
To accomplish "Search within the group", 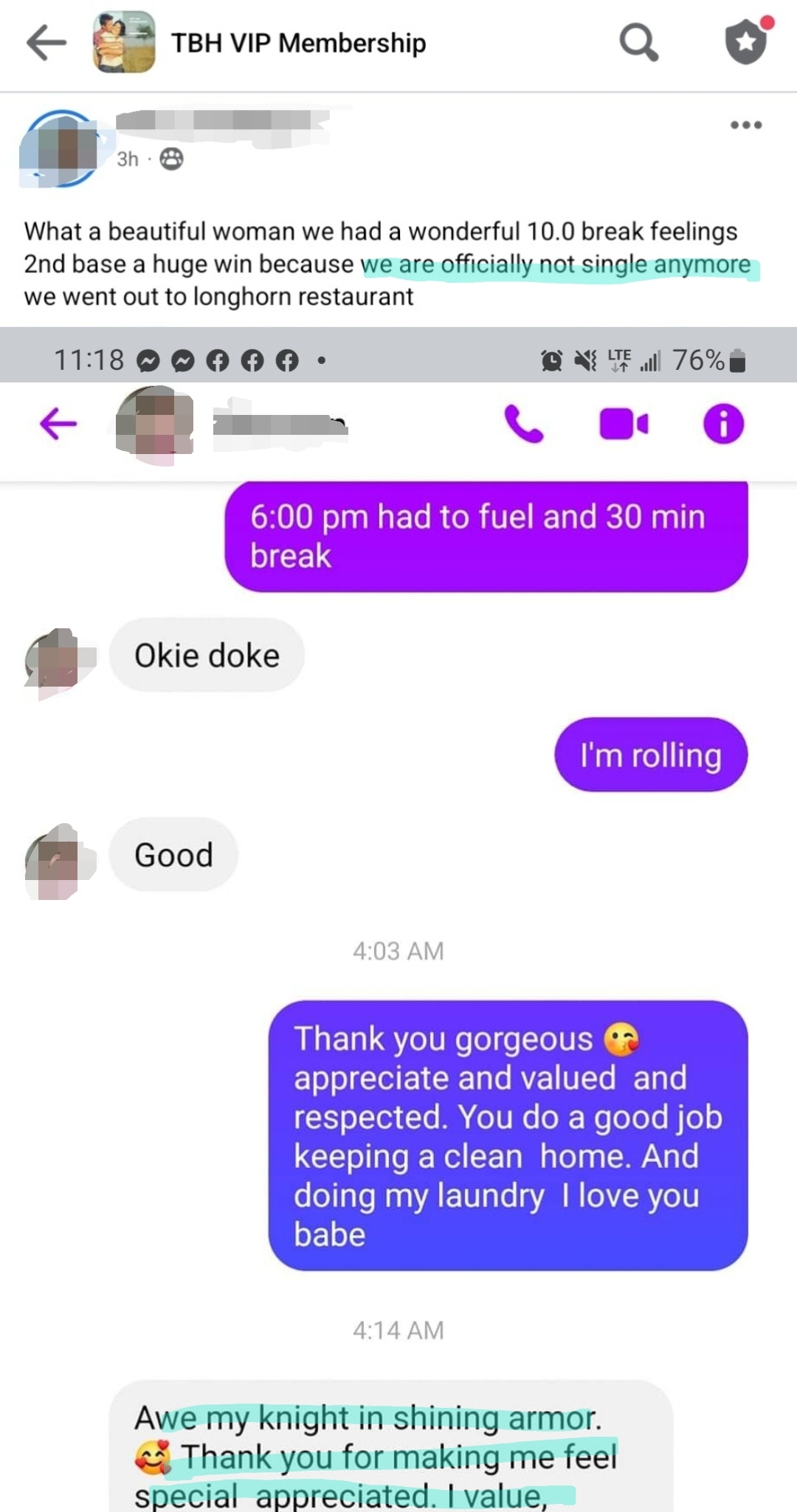I will 638,43.
